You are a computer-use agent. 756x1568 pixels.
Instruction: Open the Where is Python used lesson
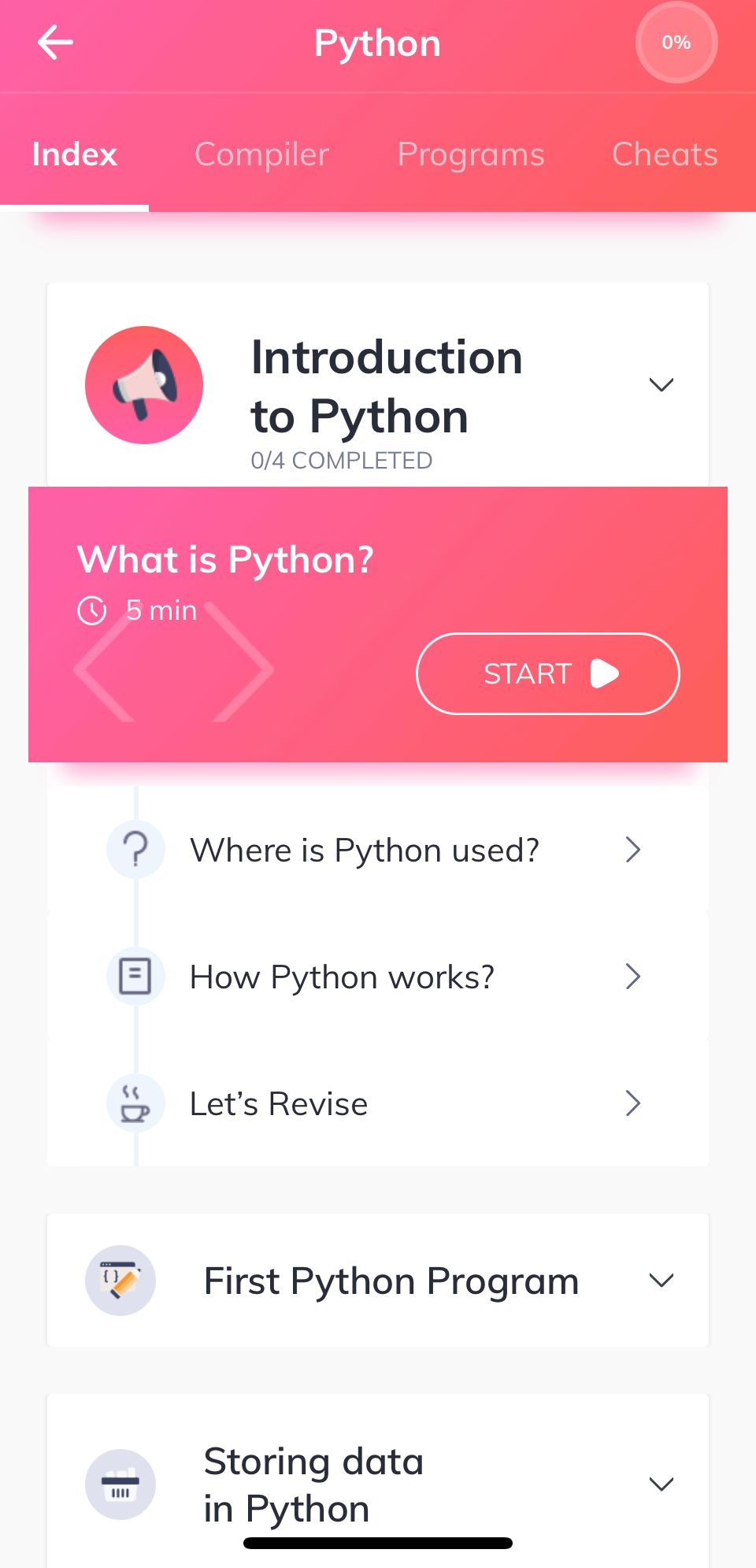pyautogui.click(x=378, y=851)
